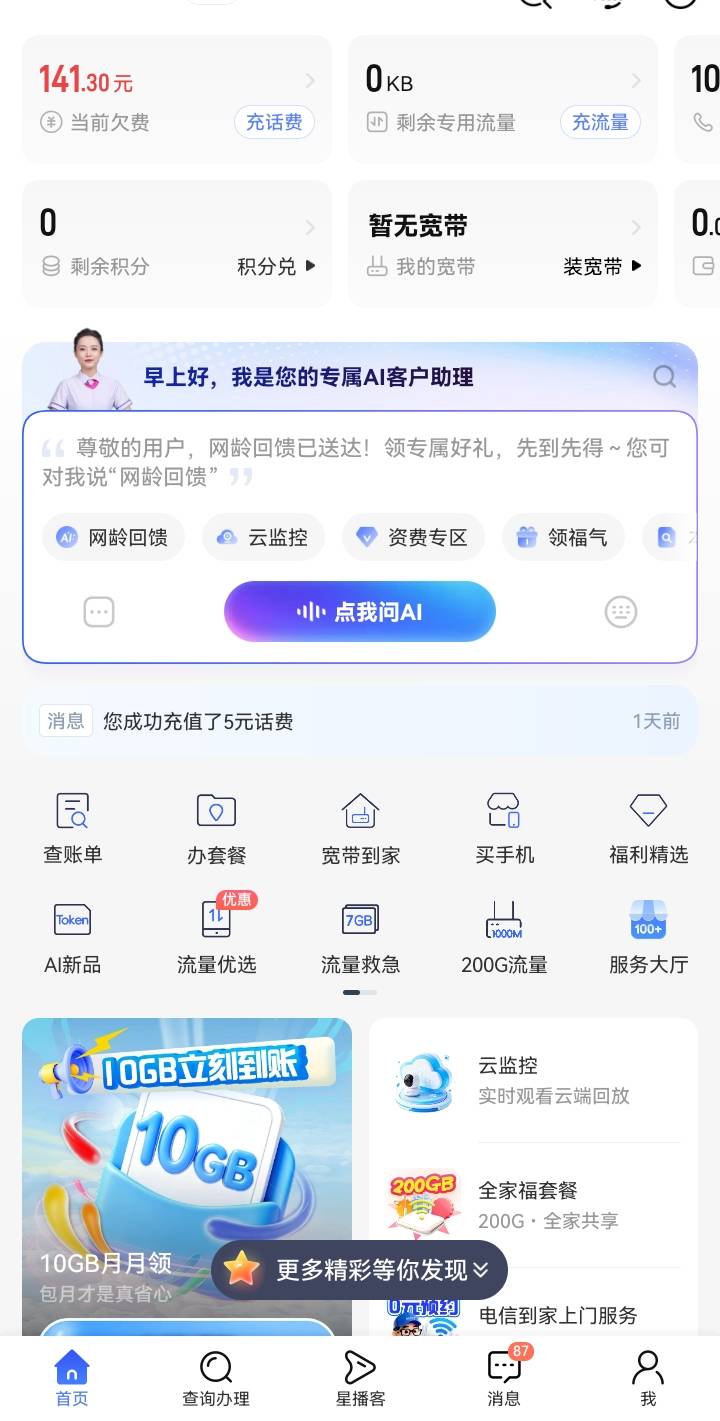Image resolution: width=720 pixels, height=1421 pixels.
Task: Open the message about 5元话费 recharge
Action: [x=360, y=721]
